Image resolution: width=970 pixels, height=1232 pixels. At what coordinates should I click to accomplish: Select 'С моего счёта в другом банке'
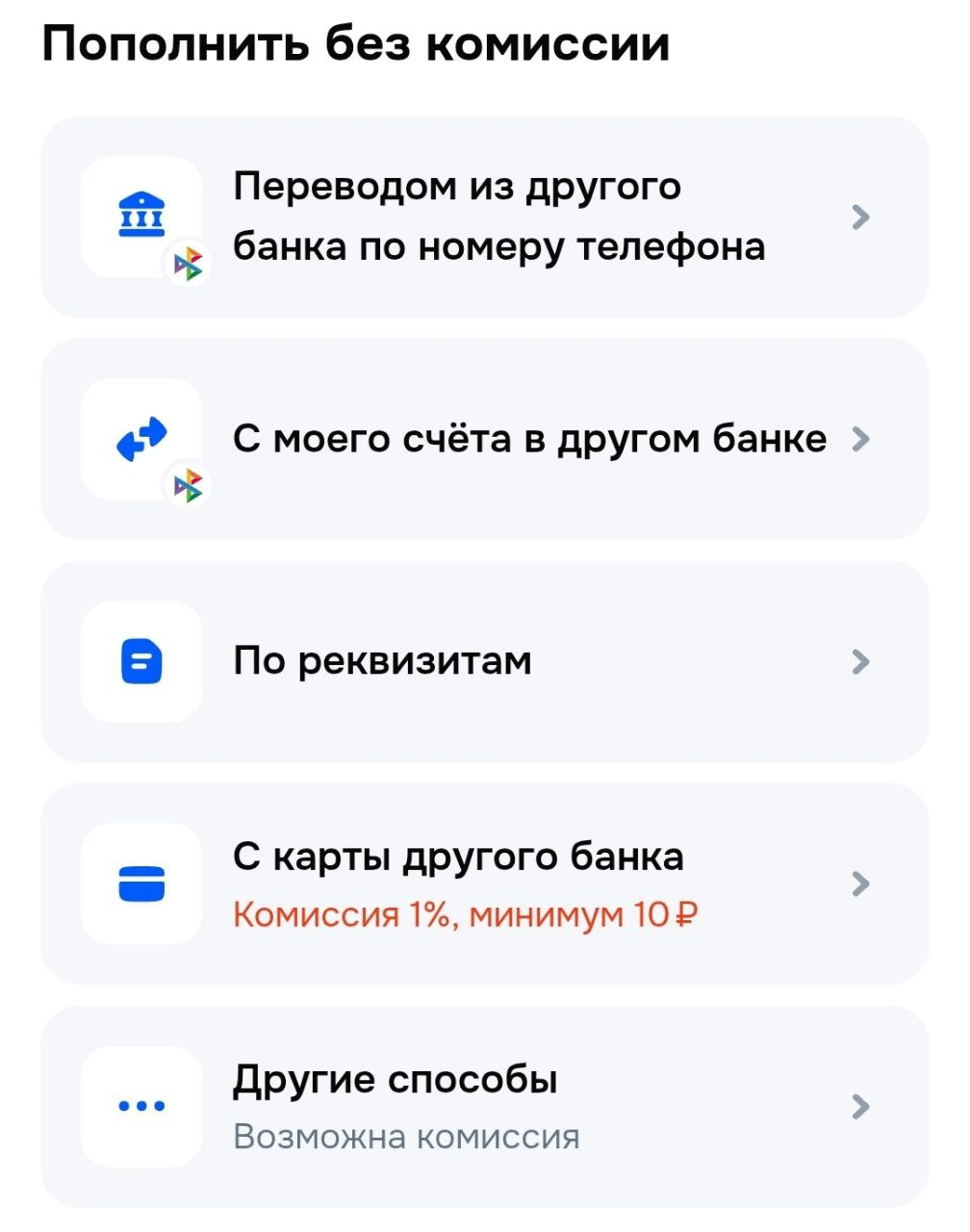pyautogui.click(x=485, y=439)
